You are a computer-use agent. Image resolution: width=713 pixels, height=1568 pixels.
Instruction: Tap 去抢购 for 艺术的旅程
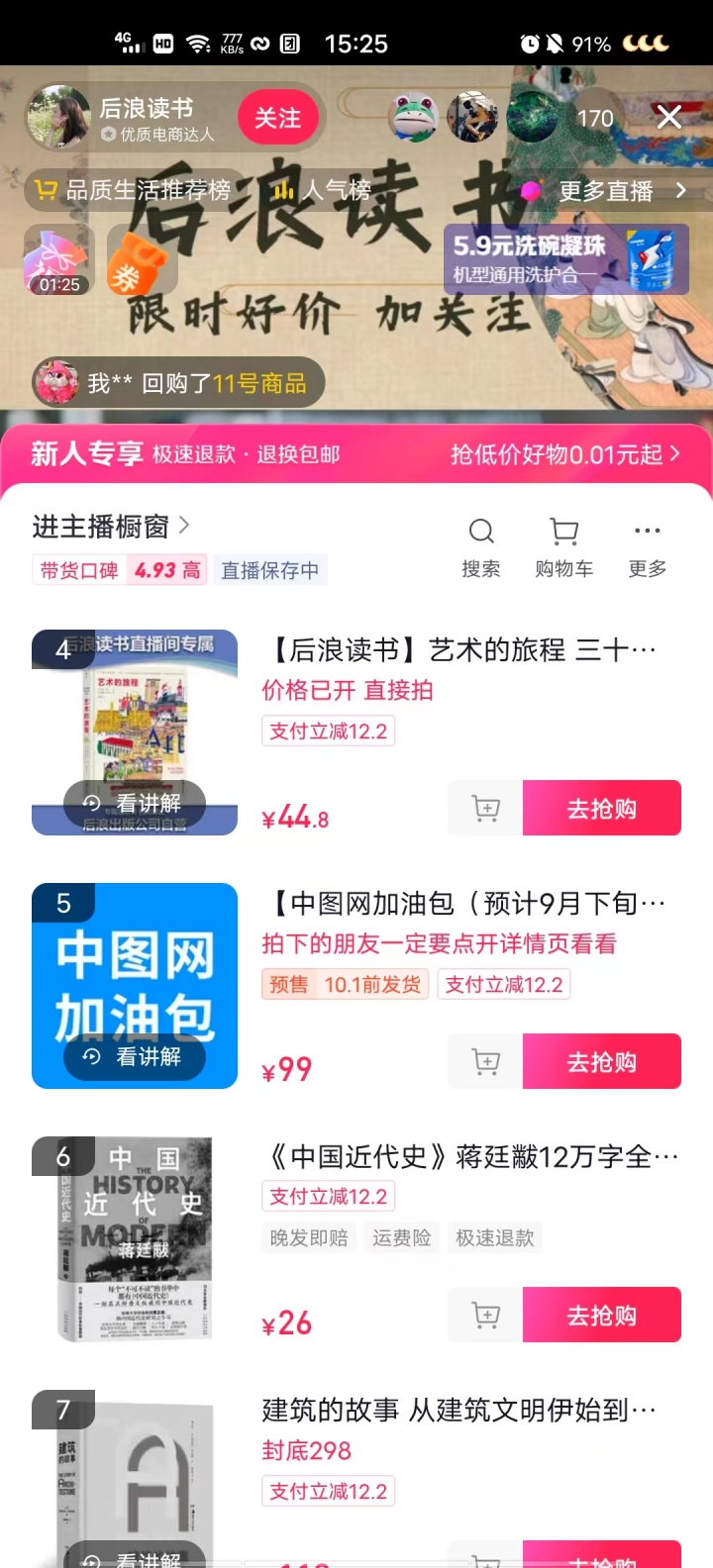[x=601, y=809]
